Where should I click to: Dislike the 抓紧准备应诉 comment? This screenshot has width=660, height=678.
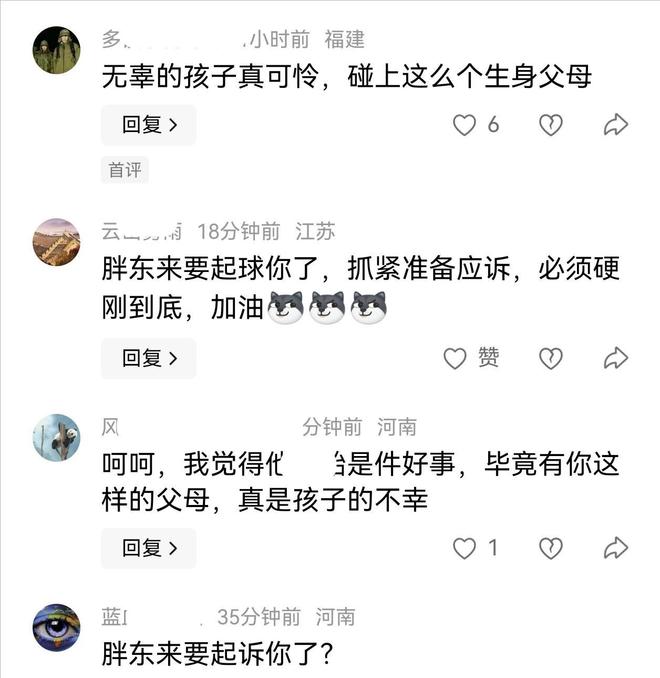coord(550,358)
